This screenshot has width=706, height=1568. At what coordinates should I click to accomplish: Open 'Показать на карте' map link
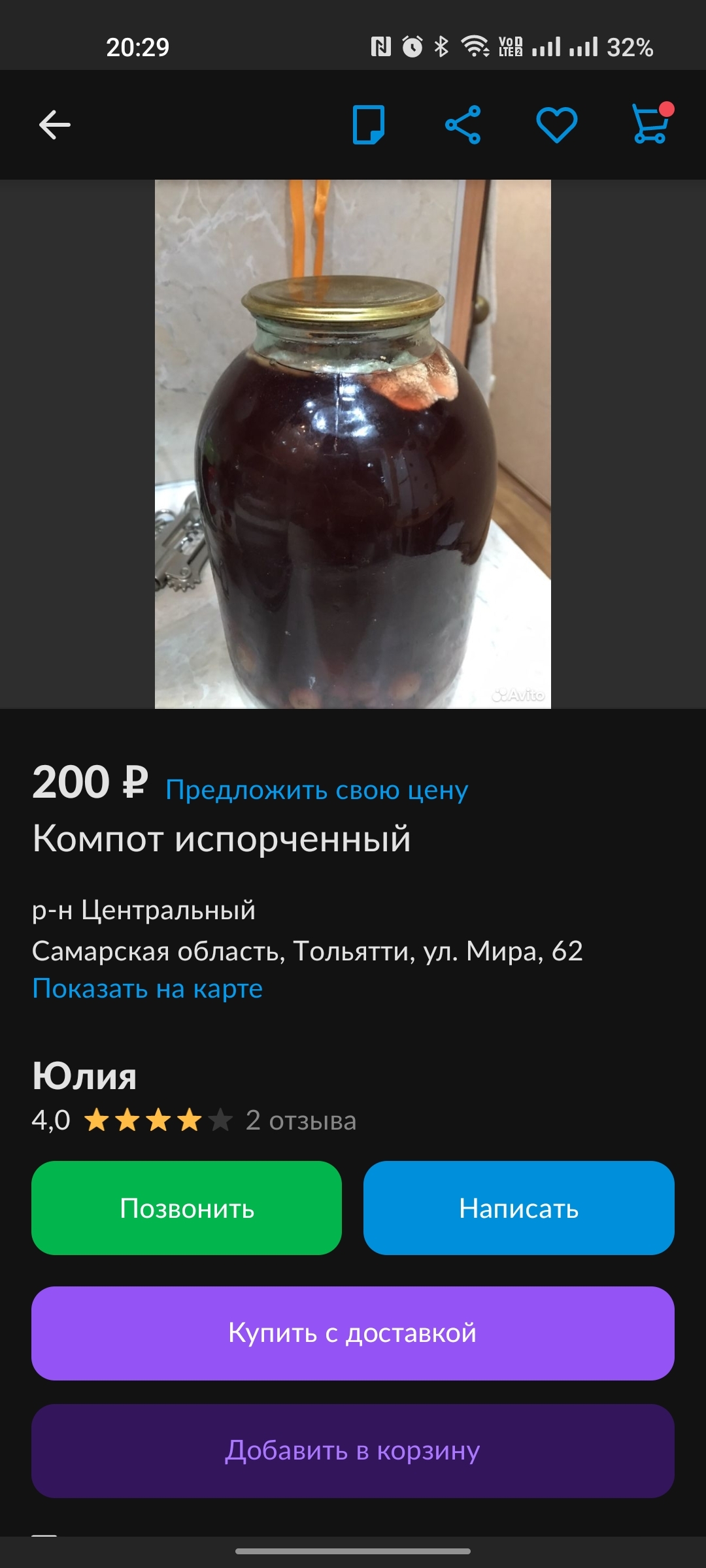(x=148, y=988)
